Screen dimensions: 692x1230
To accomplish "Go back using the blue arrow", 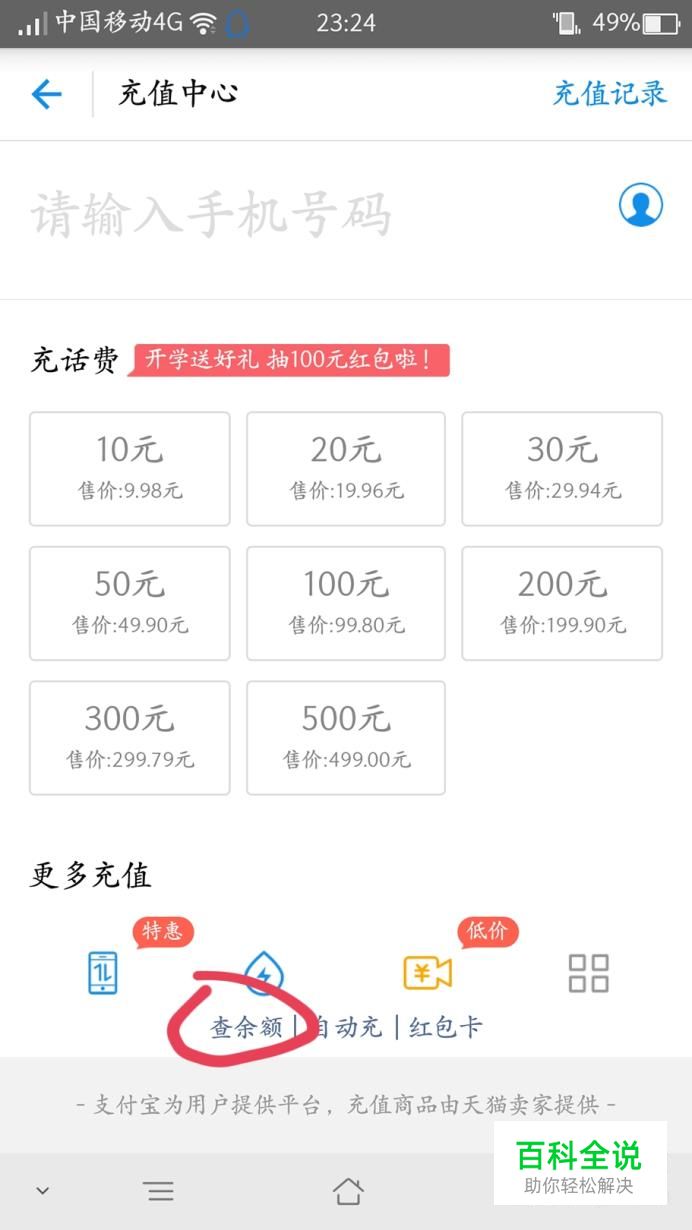I will pyautogui.click(x=46, y=95).
